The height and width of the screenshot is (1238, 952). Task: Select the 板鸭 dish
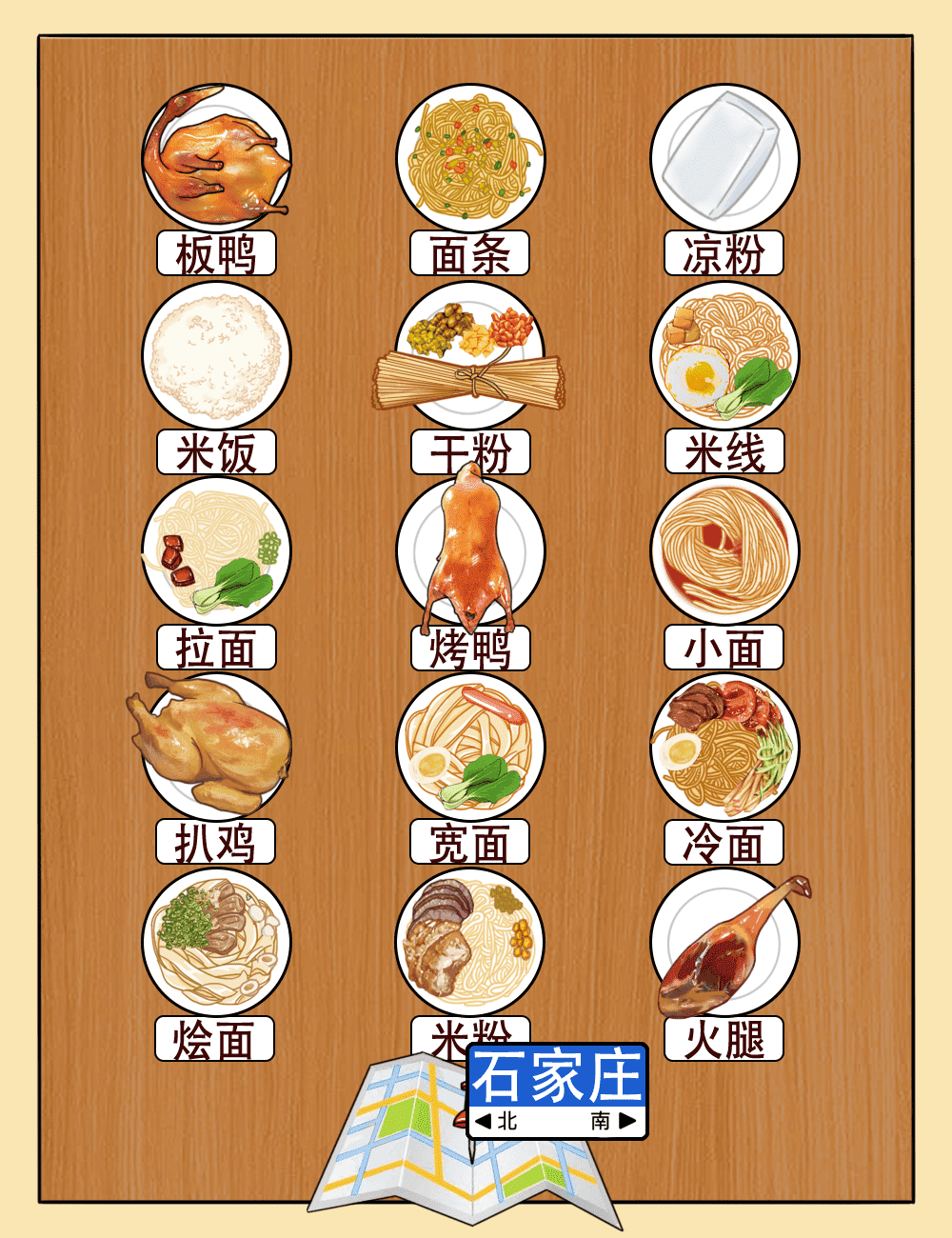tap(217, 159)
